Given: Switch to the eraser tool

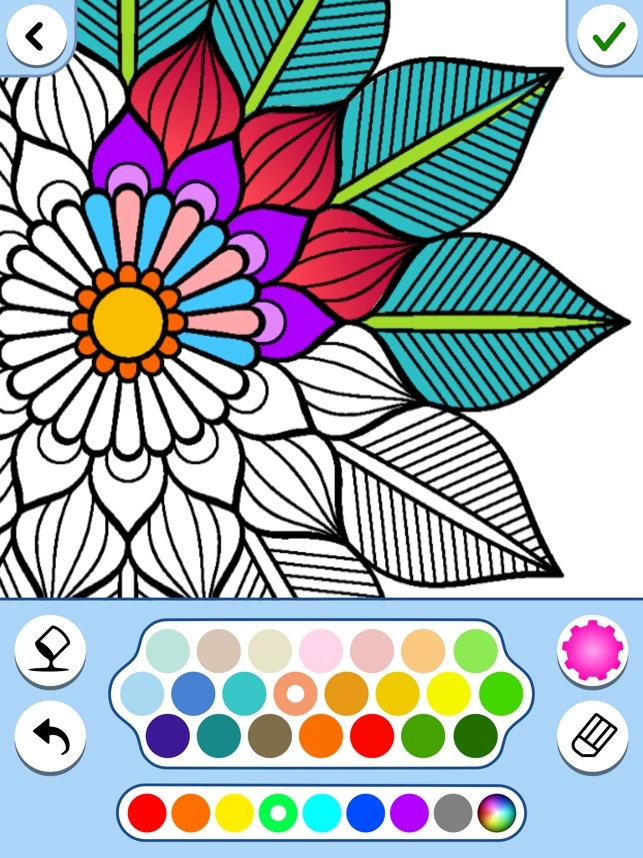Looking at the screenshot, I should pyautogui.click(x=592, y=737).
